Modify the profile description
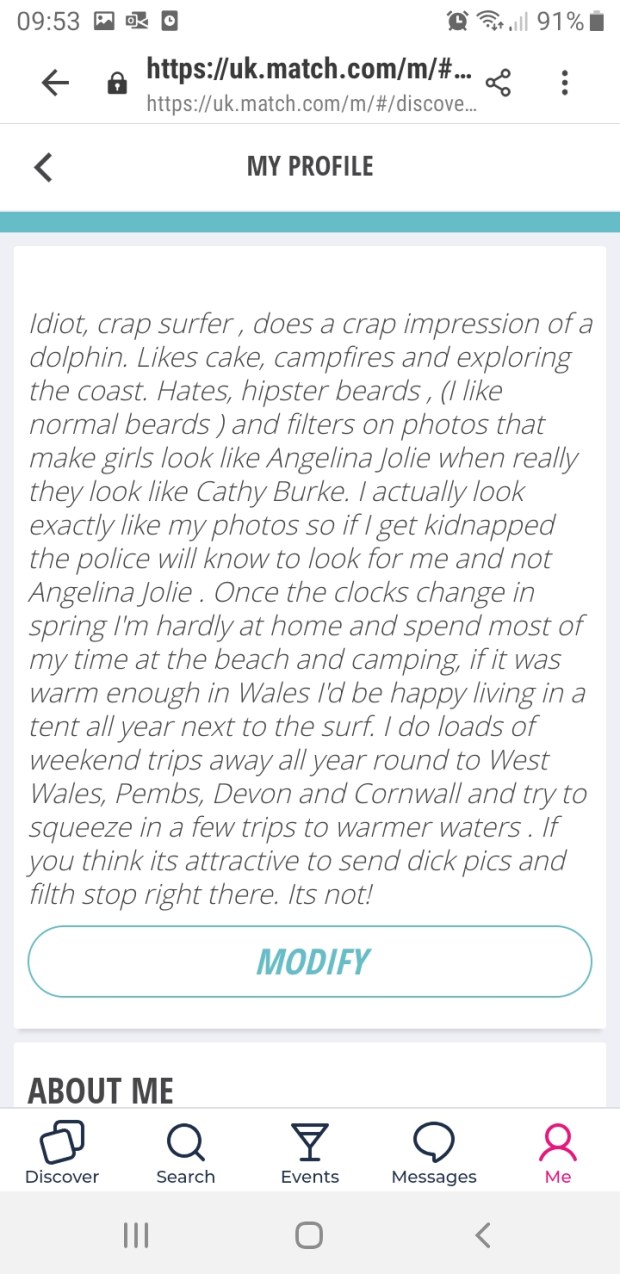 coord(310,962)
